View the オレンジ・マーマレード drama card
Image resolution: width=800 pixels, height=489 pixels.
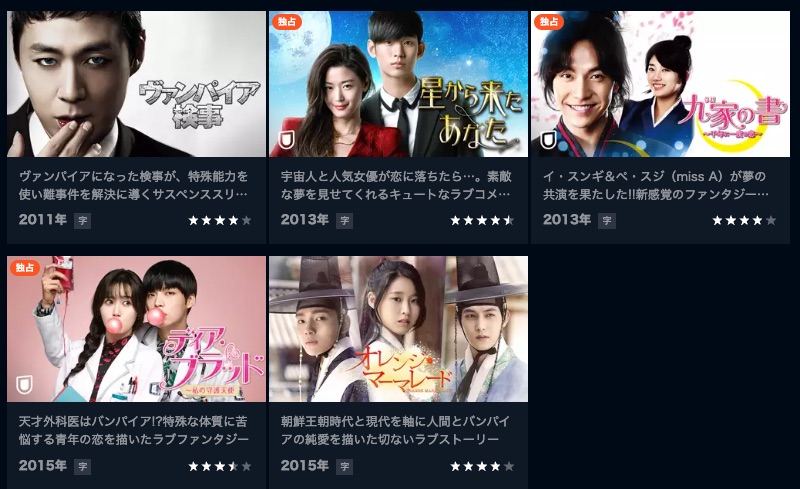(398, 330)
